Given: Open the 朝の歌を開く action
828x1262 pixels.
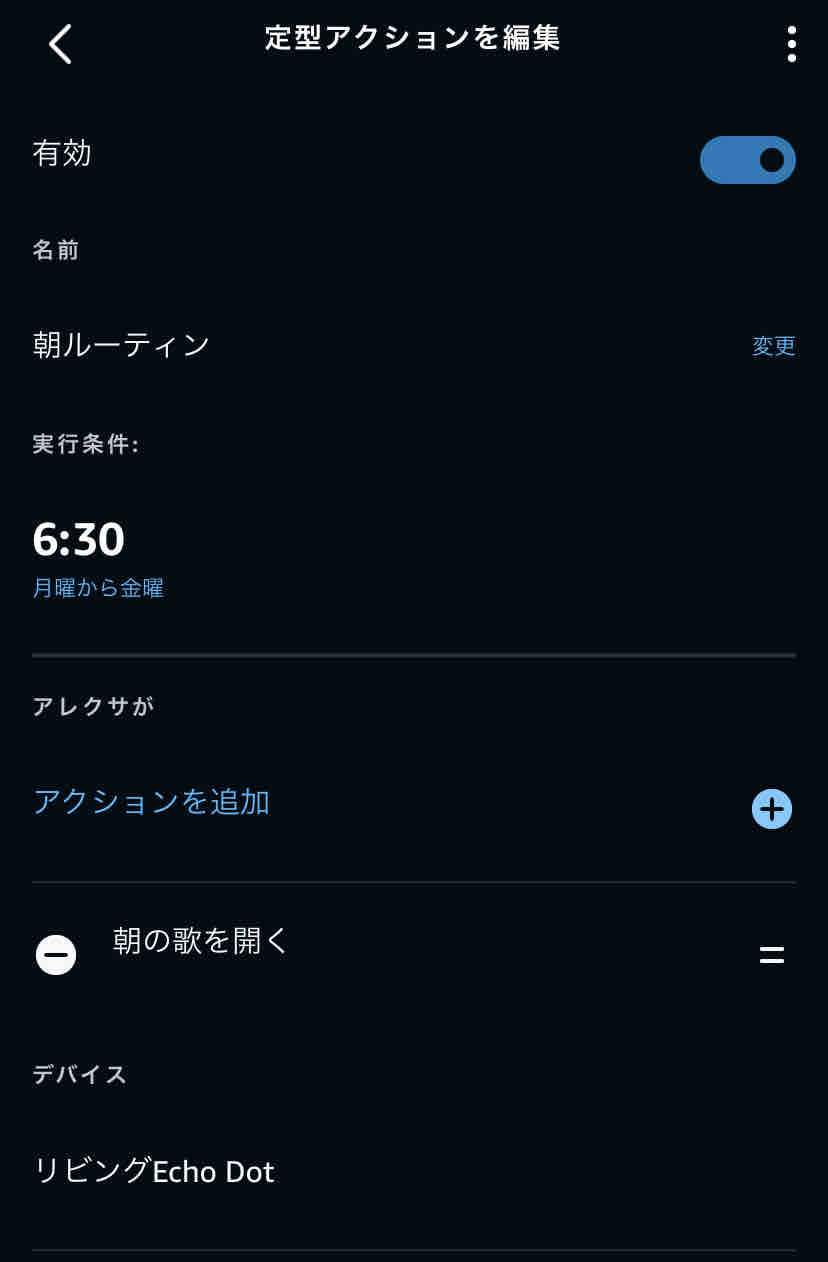Looking at the screenshot, I should 201,941.
